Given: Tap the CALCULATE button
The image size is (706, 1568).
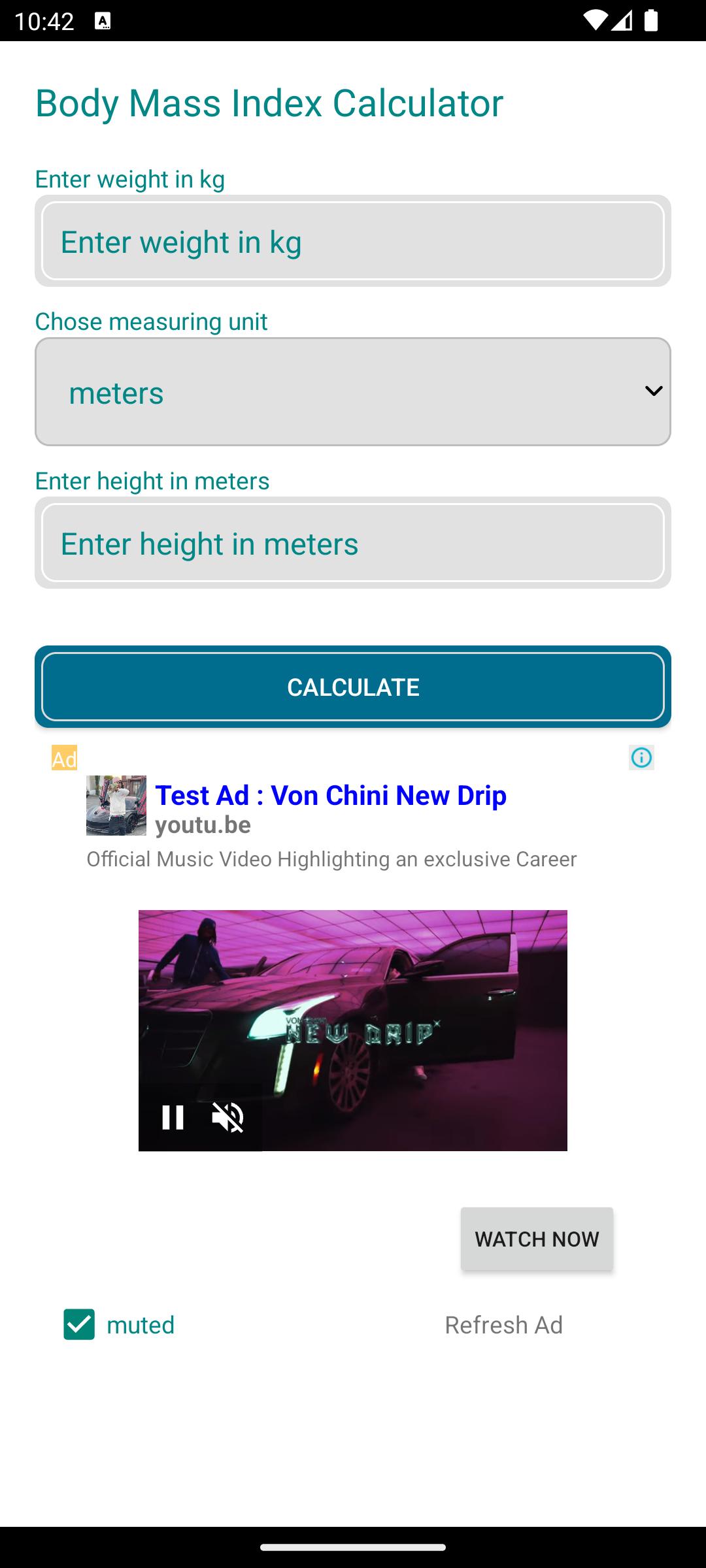Looking at the screenshot, I should [353, 687].
